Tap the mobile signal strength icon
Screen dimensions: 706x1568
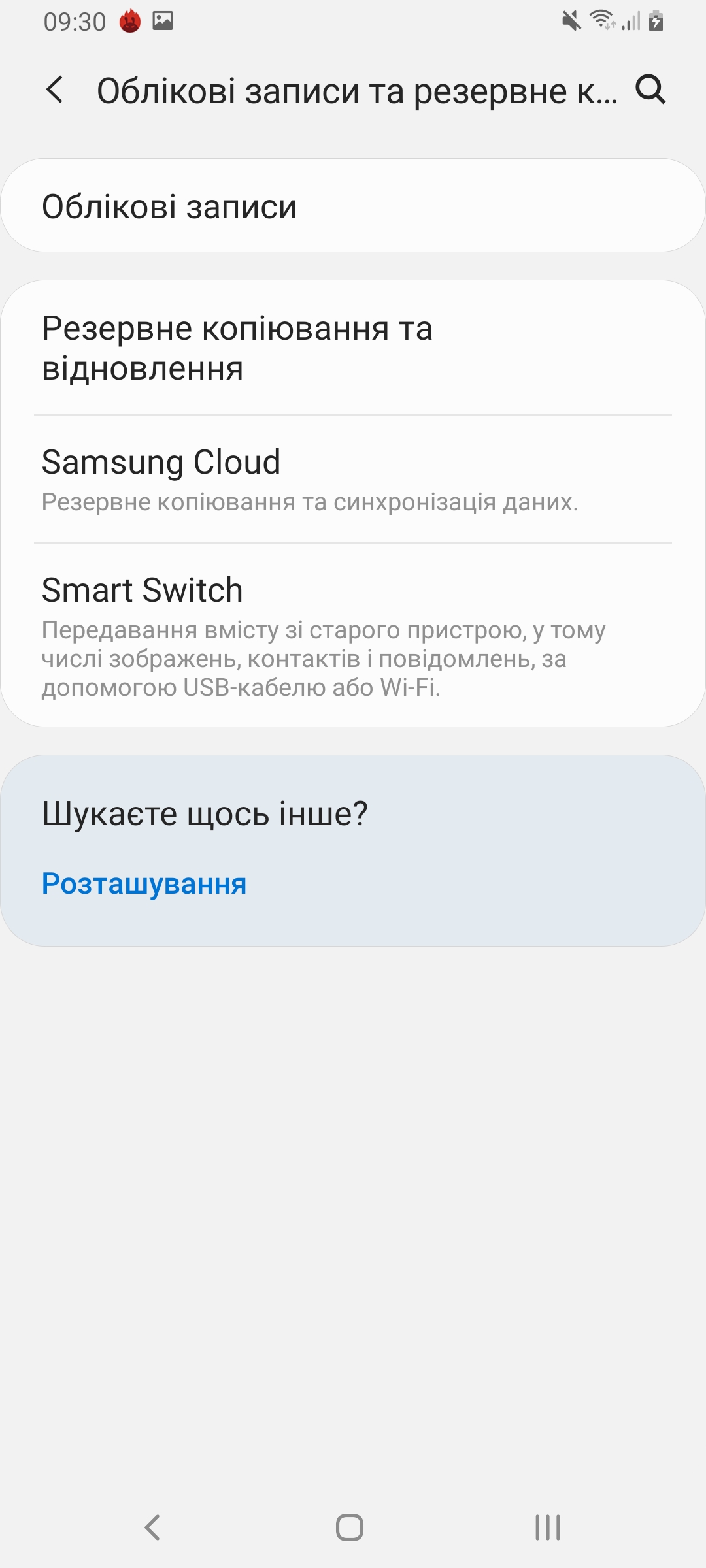pos(630,22)
